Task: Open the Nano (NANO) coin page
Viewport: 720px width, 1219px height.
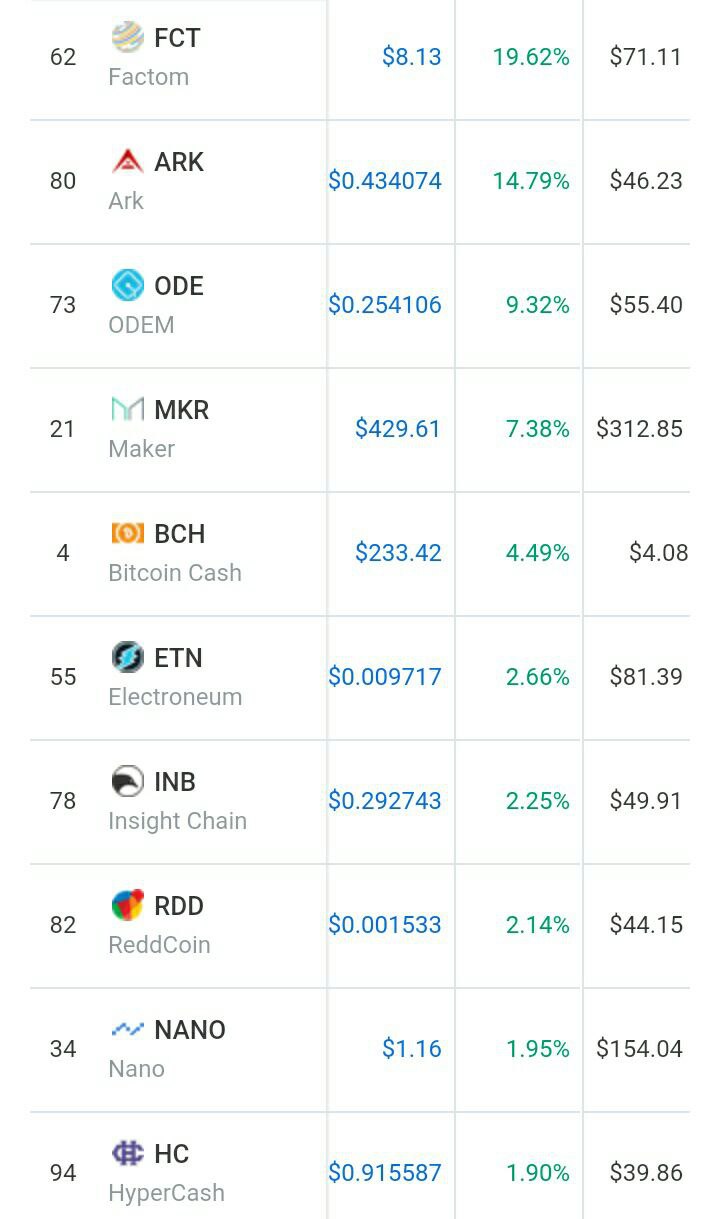Action: tap(189, 1030)
